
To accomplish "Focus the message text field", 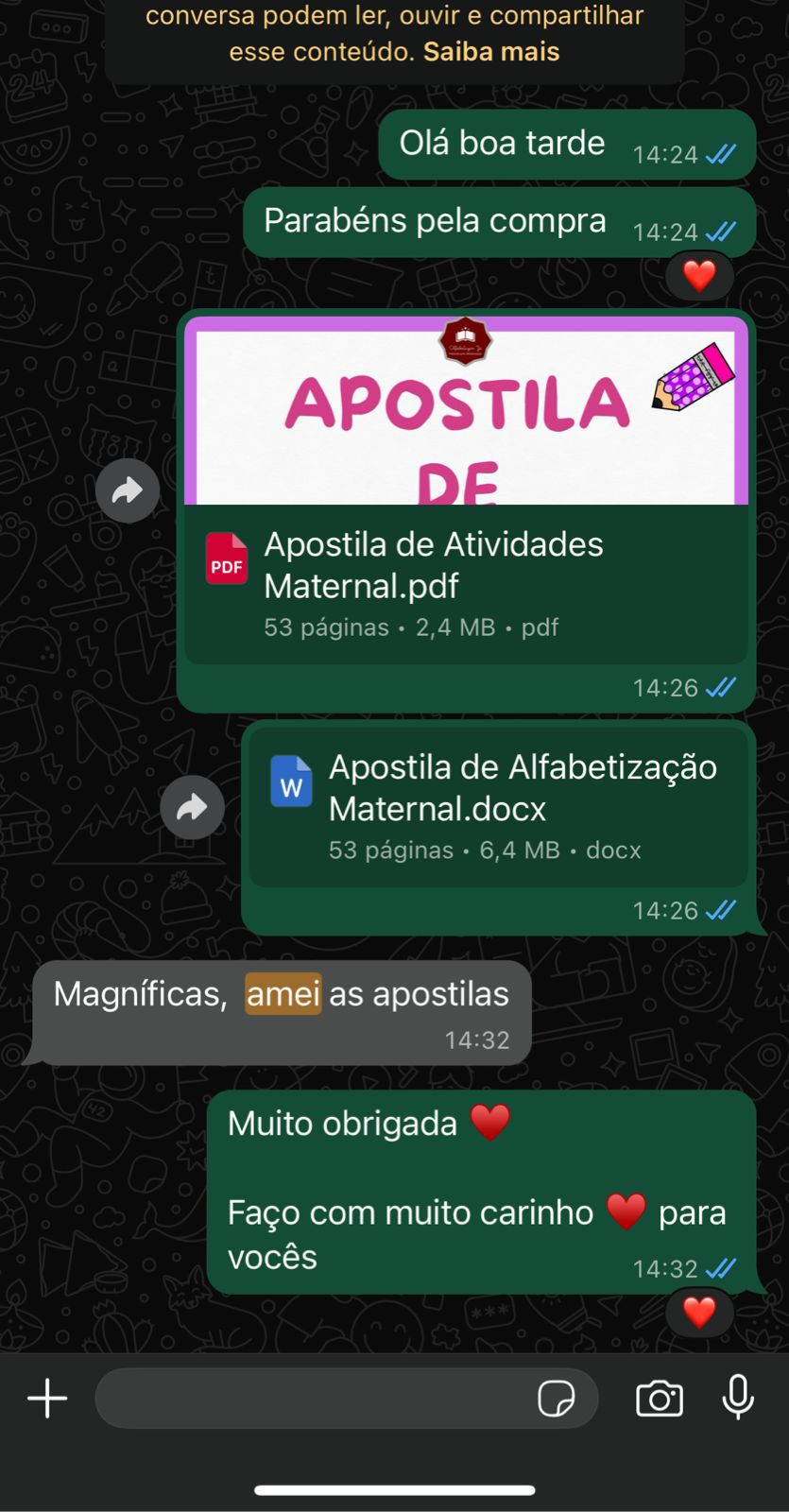I will (x=312, y=1399).
